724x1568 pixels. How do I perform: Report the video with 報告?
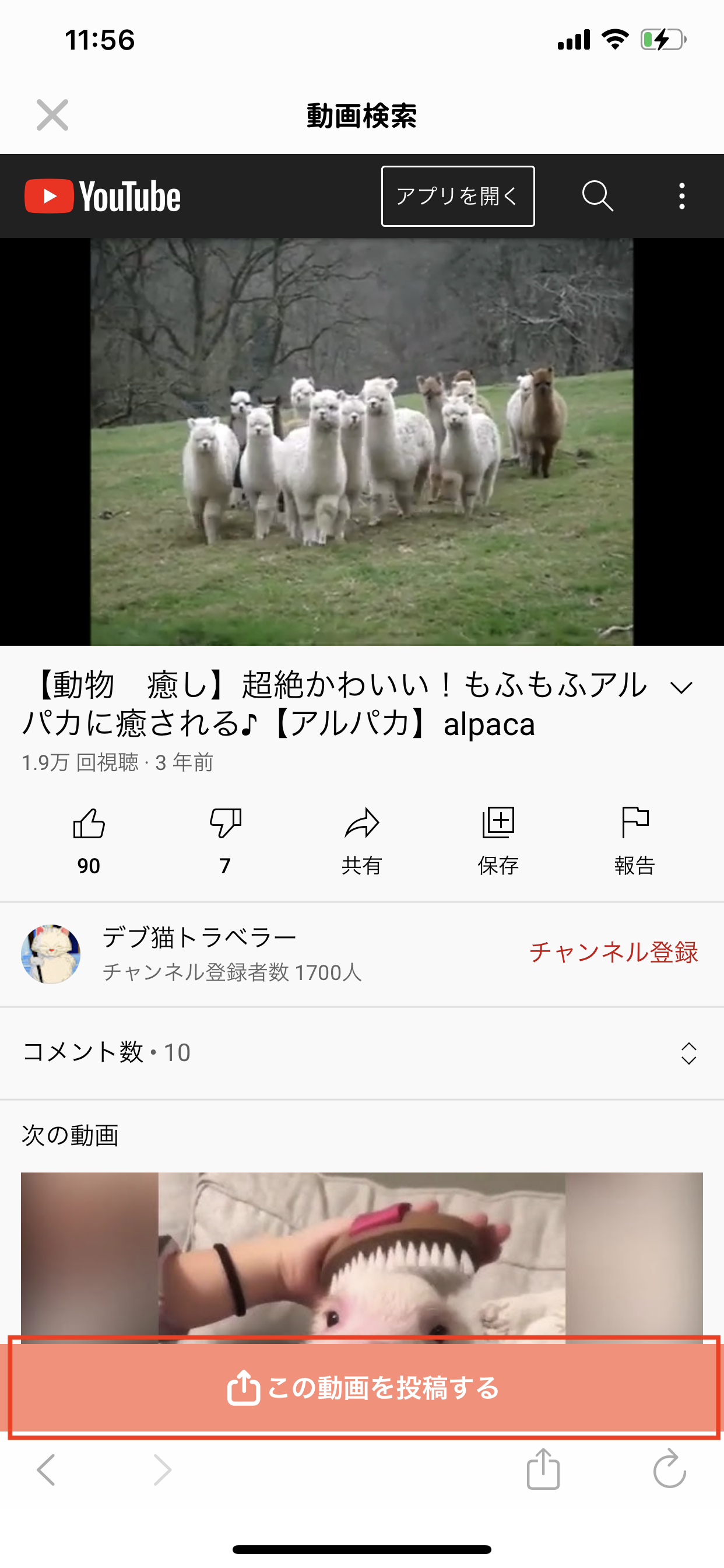(634, 837)
